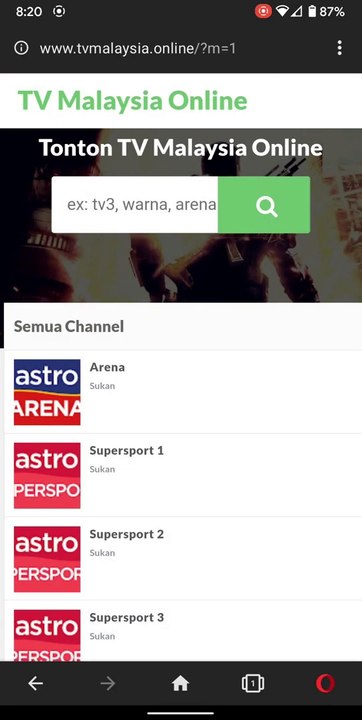This screenshot has width=362, height=720.
Task: Open the Supersport 1 channel
Action: 183,475
